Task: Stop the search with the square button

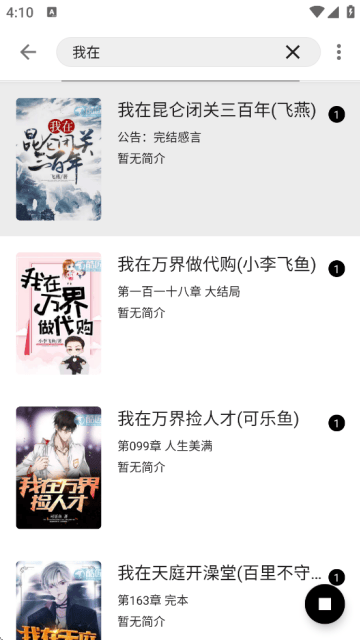Action: pos(325,604)
